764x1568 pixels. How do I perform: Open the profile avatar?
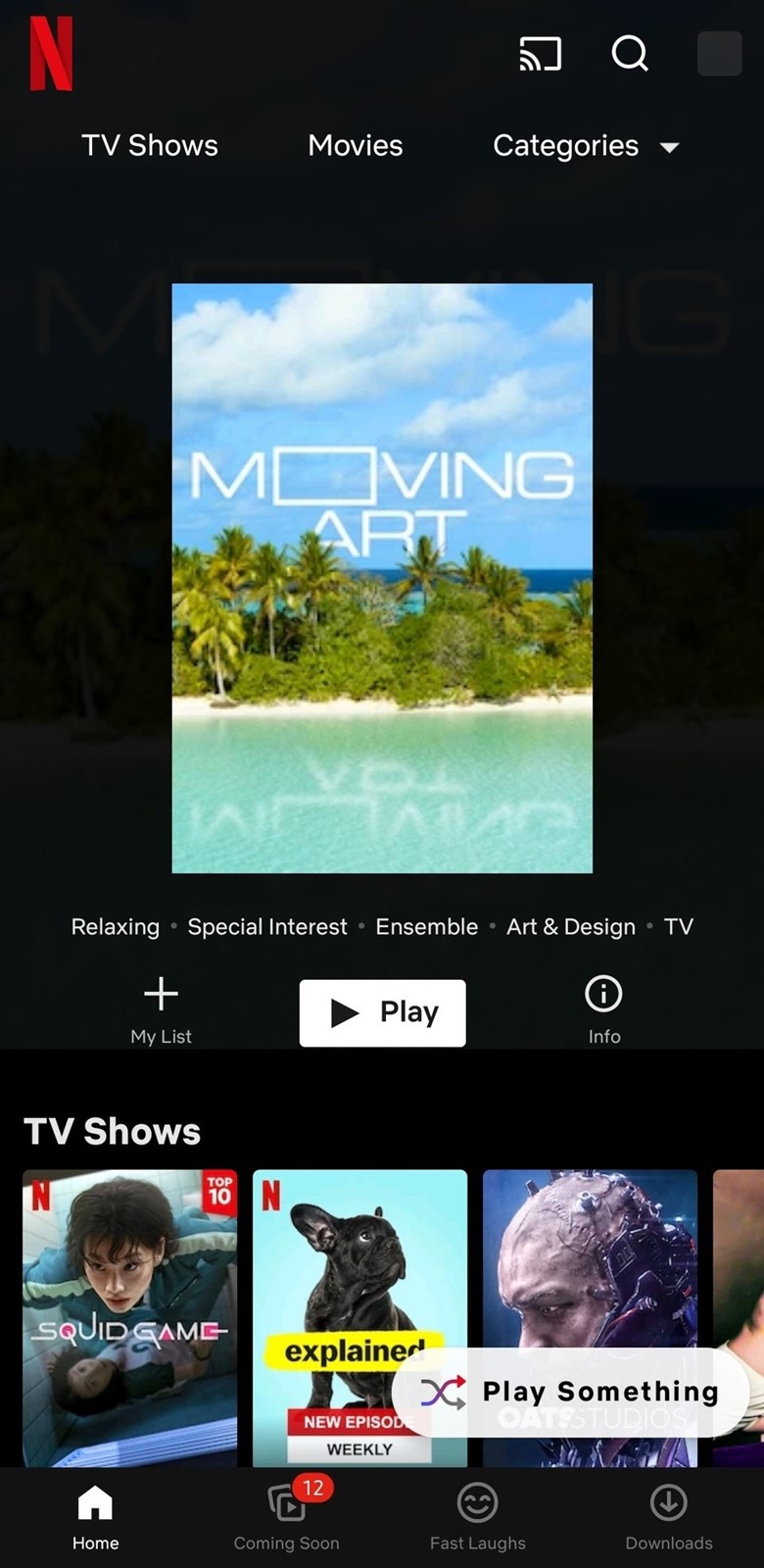(x=719, y=54)
